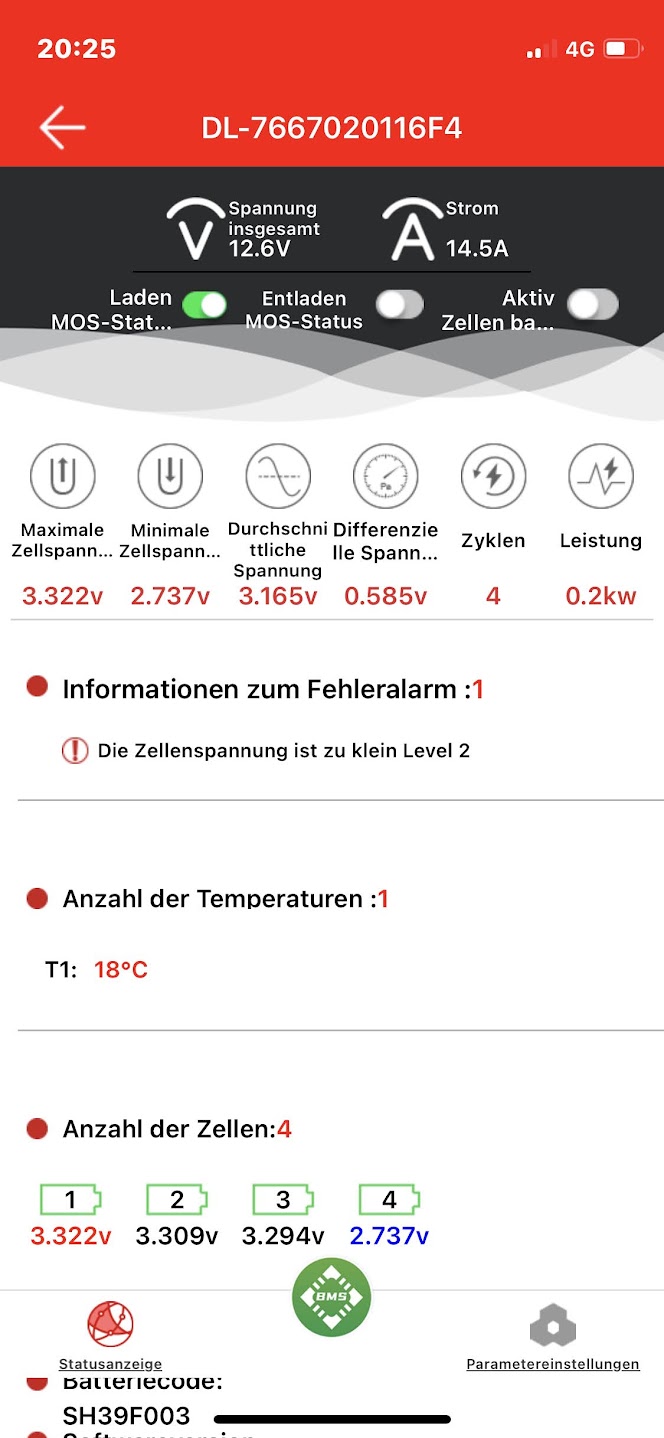Screen dimensions: 664x1438
Task: Toggle the Aktiv Zellen balancing switch
Action: point(592,304)
